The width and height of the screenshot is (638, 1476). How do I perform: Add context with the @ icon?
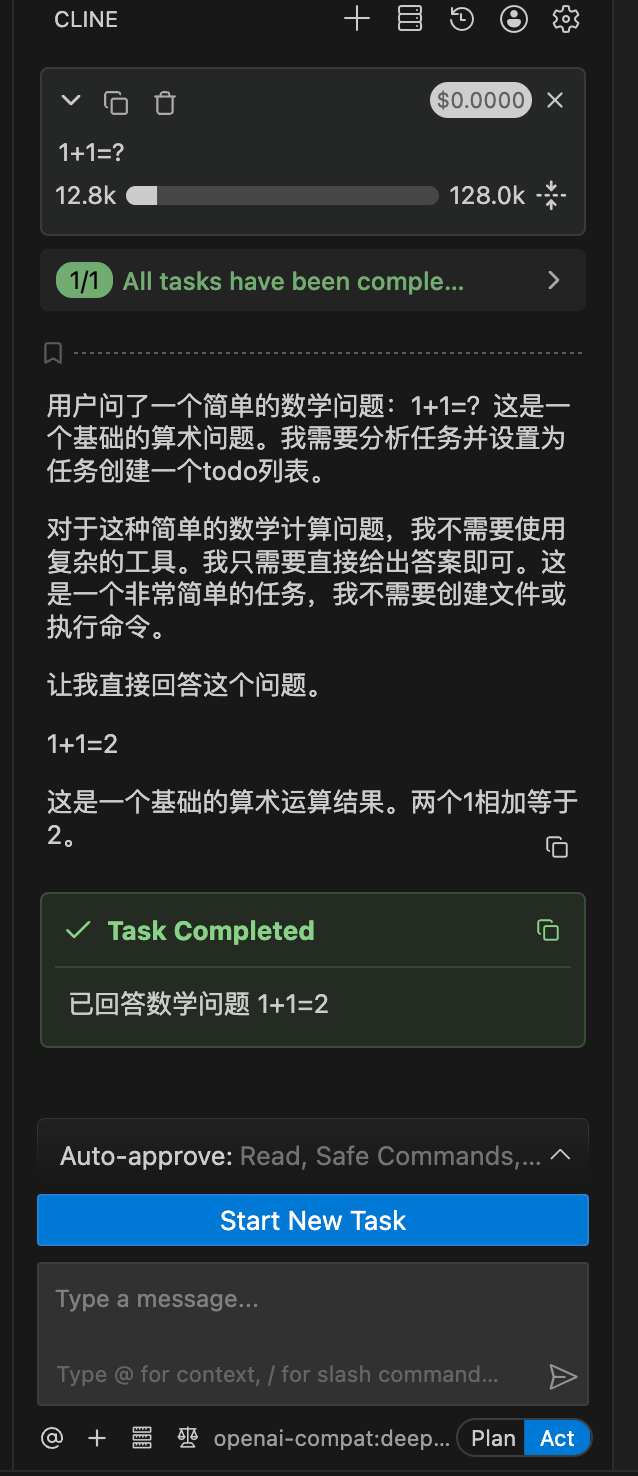[x=52, y=1438]
